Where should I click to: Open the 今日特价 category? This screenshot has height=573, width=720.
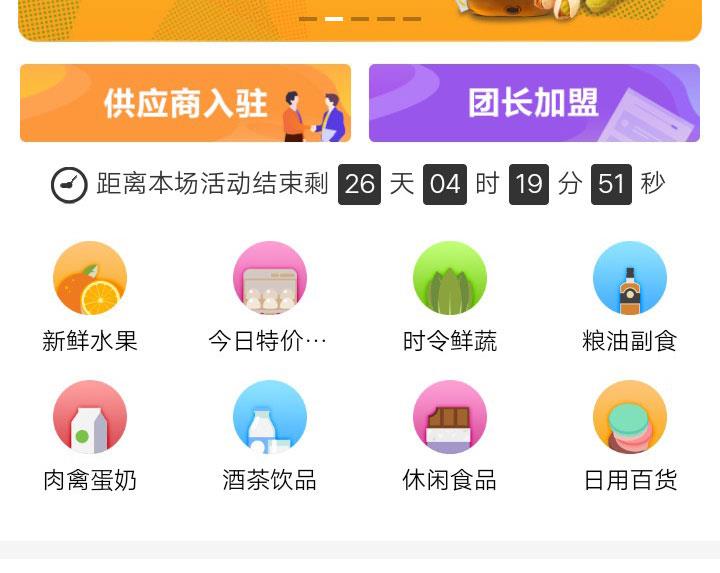coord(269,297)
